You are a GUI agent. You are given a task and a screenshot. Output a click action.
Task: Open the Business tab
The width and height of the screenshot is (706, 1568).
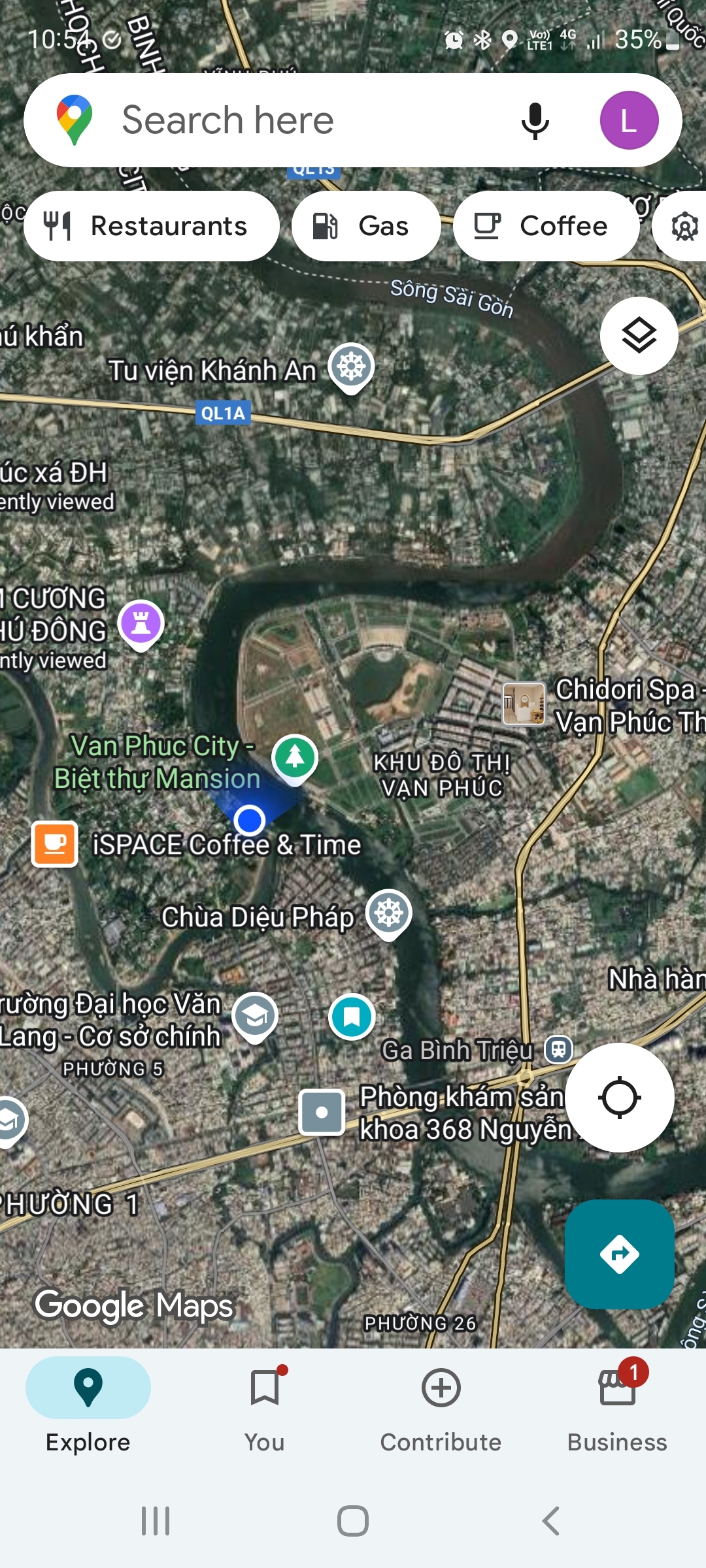pyautogui.click(x=617, y=1407)
